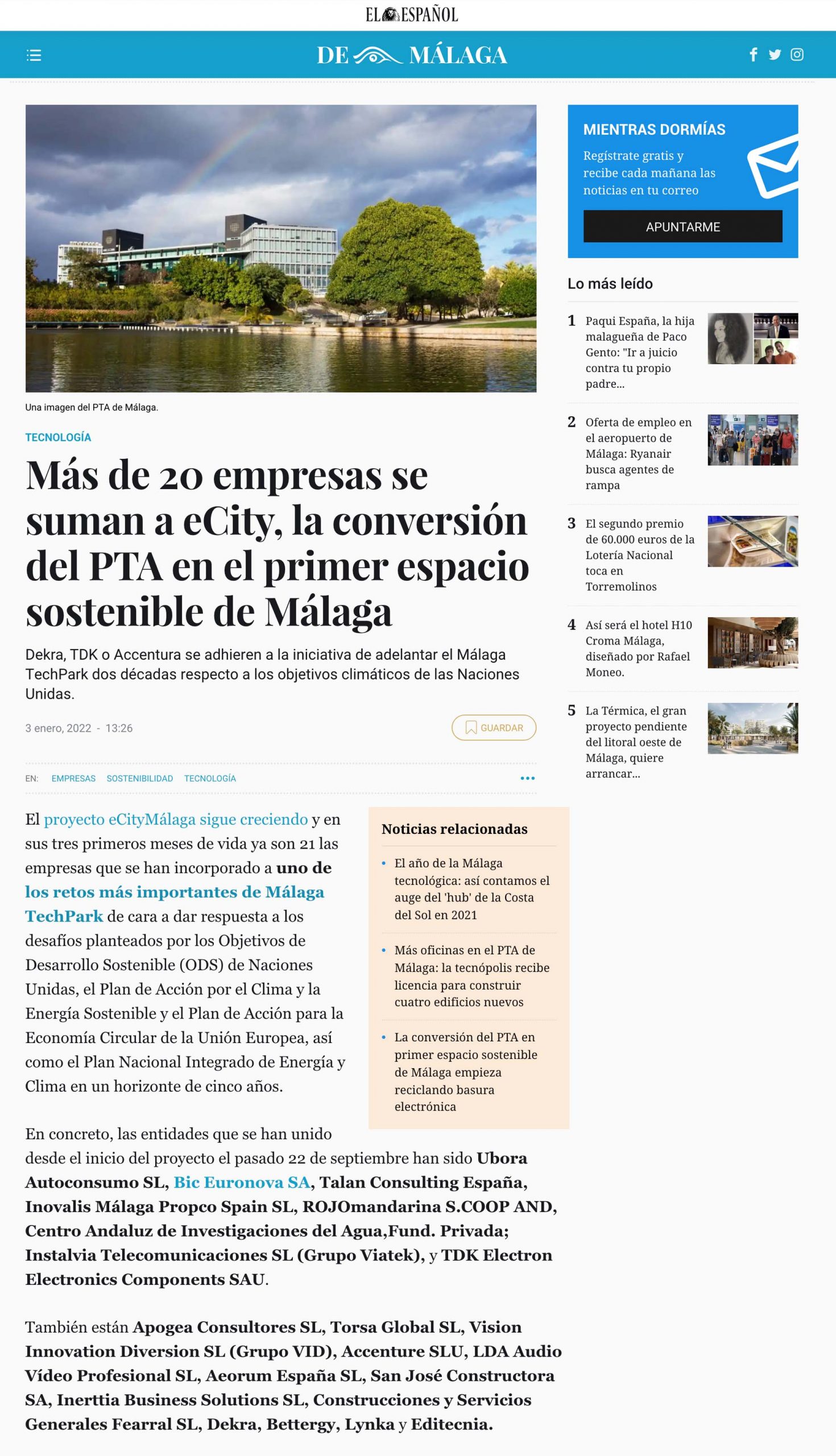Open the EMPRESAS topic tag
The height and width of the screenshot is (1456, 836).
pyautogui.click(x=73, y=779)
